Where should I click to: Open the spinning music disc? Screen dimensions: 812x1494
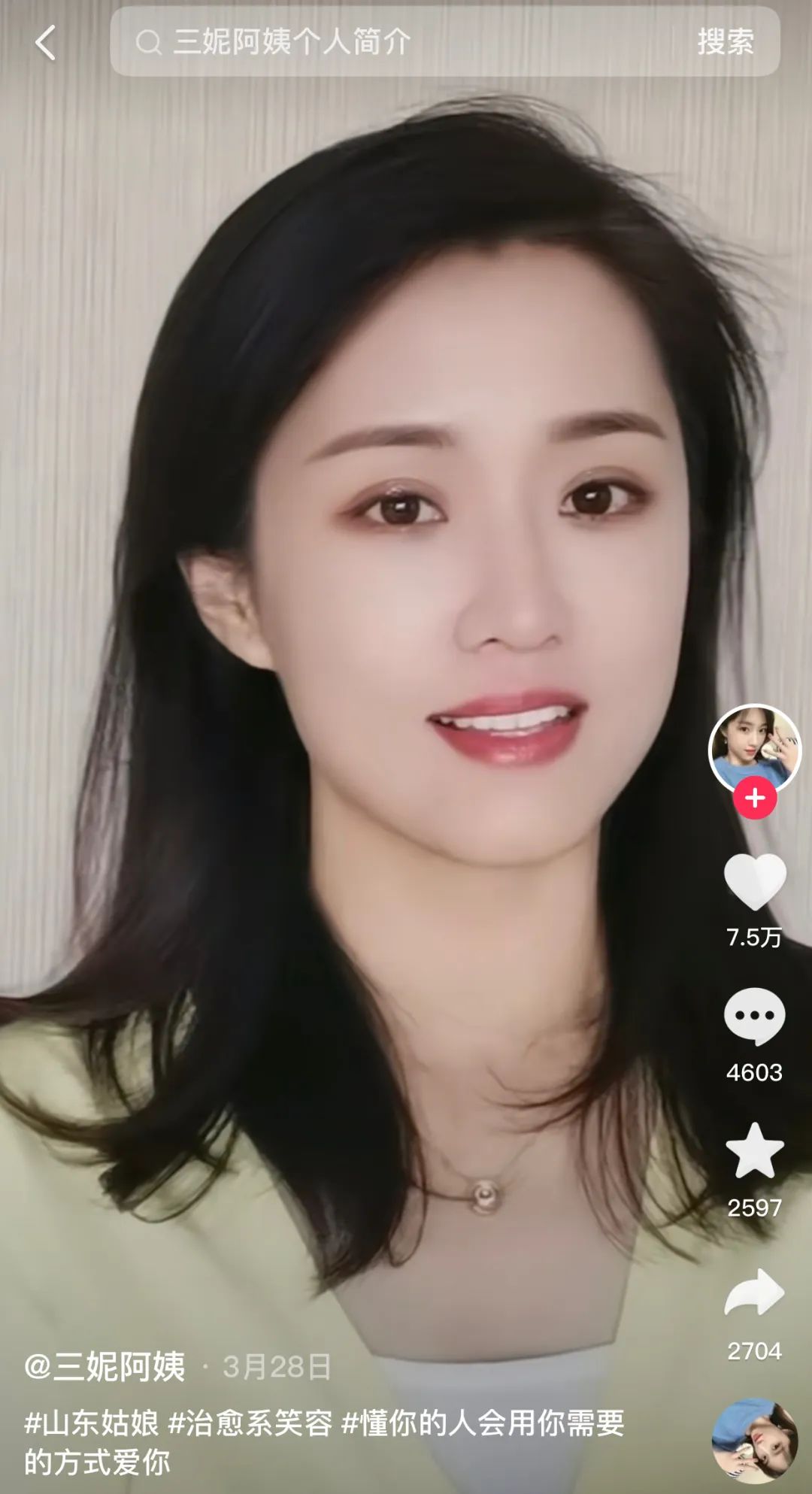[754, 1441]
